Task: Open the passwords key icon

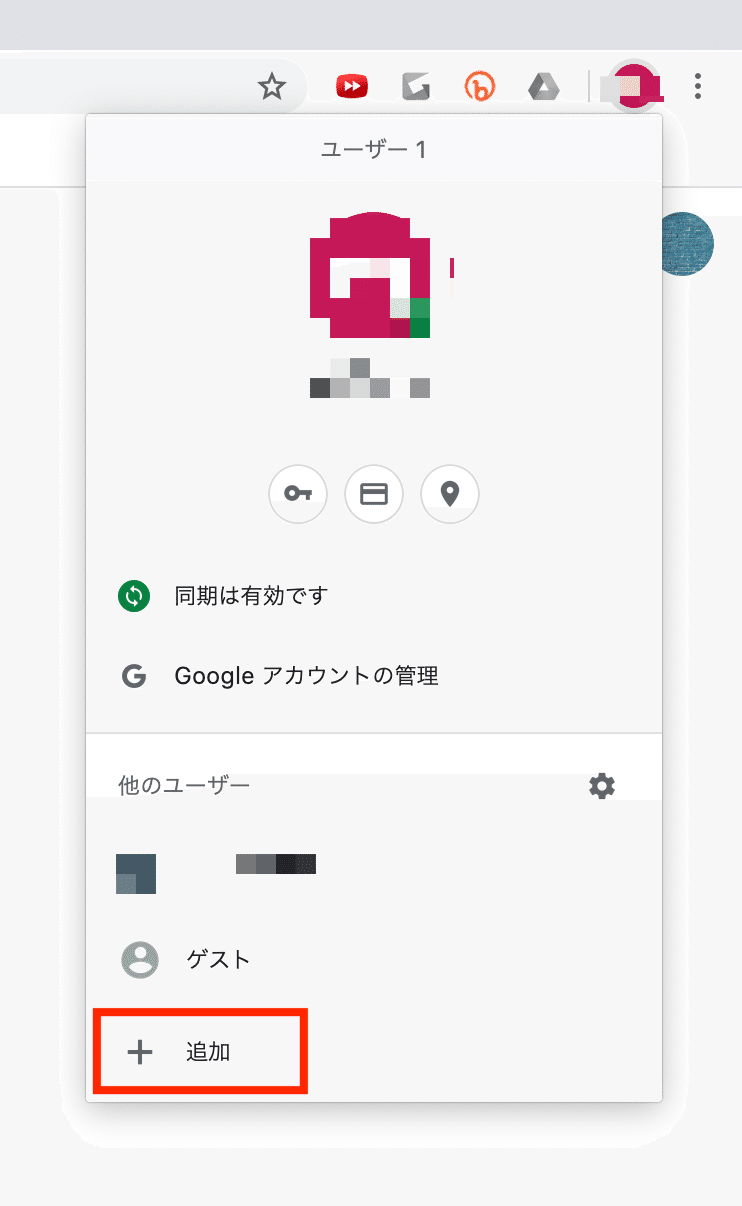Action: pos(298,494)
